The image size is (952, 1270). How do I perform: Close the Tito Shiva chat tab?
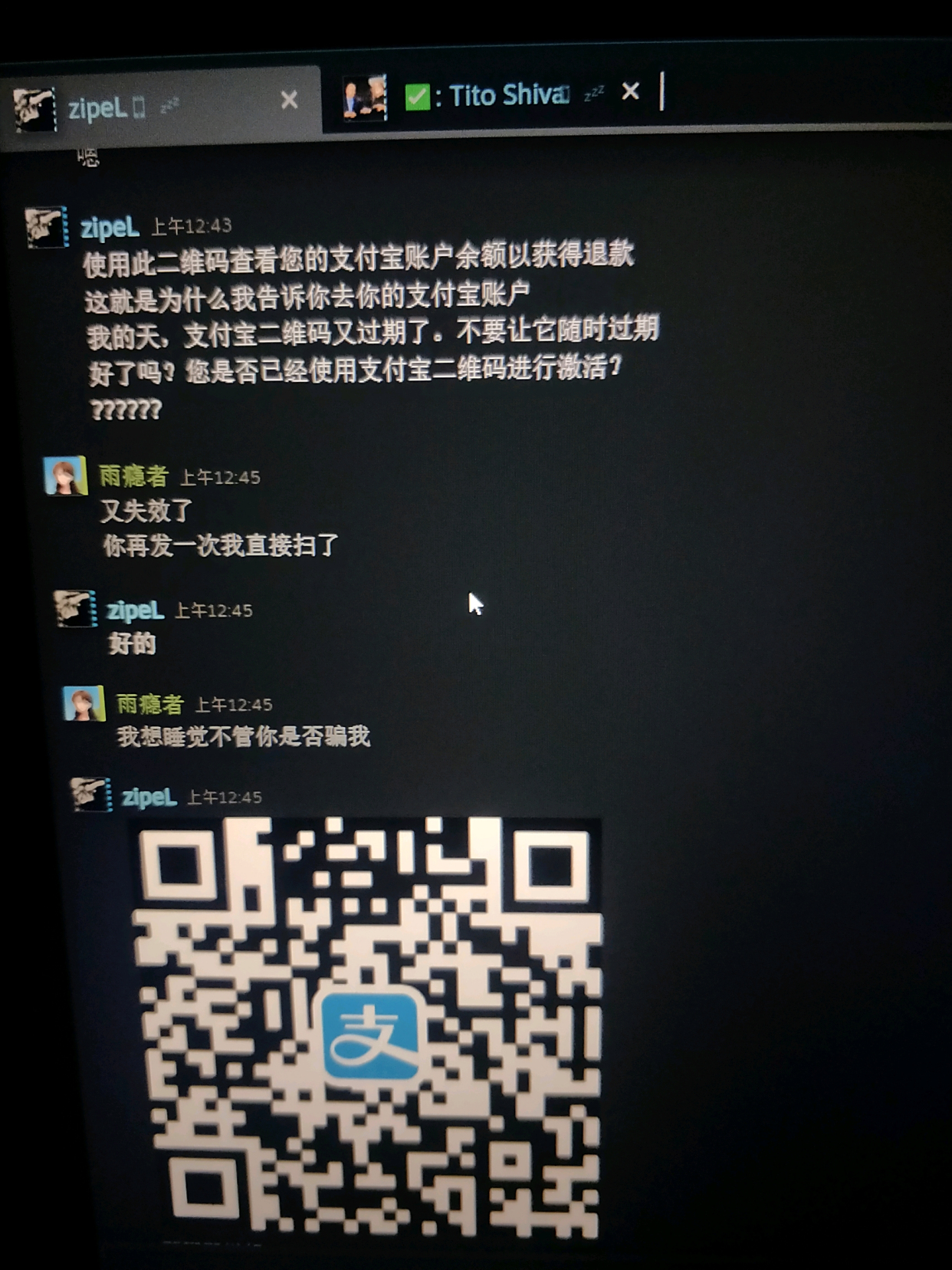(630, 92)
